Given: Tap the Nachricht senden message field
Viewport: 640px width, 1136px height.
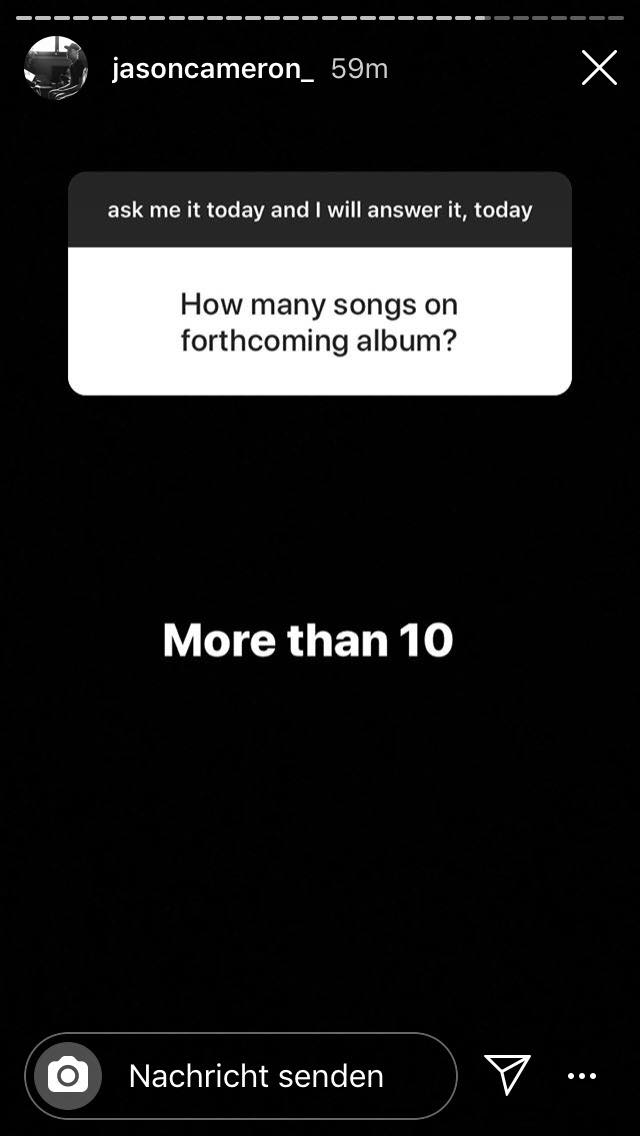Looking at the screenshot, I should click(x=256, y=1076).
